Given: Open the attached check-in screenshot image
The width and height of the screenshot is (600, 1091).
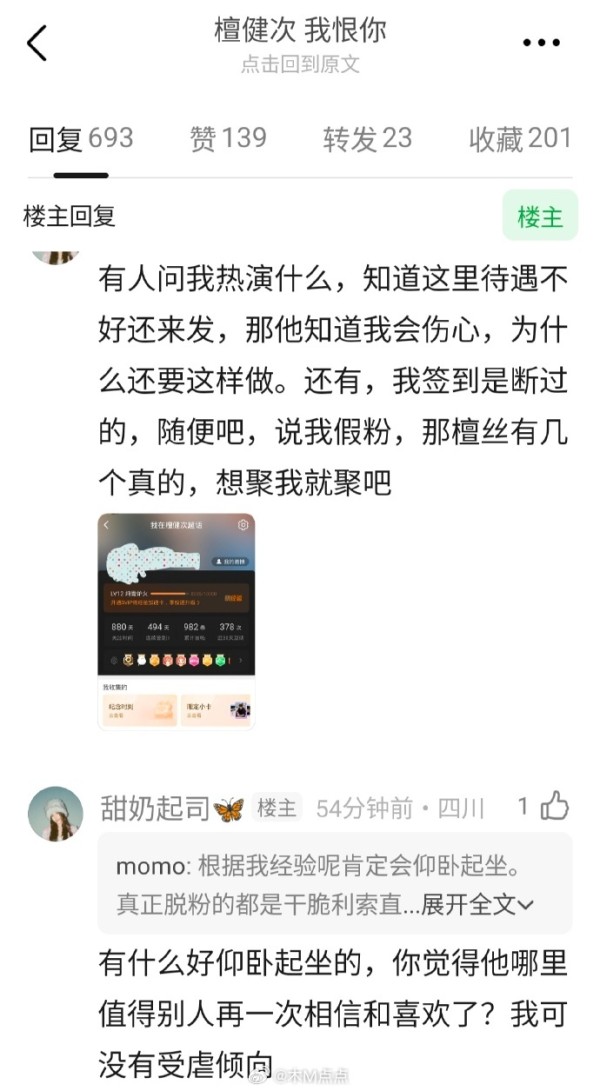Looking at the screenshot, I should click(176, 621).
